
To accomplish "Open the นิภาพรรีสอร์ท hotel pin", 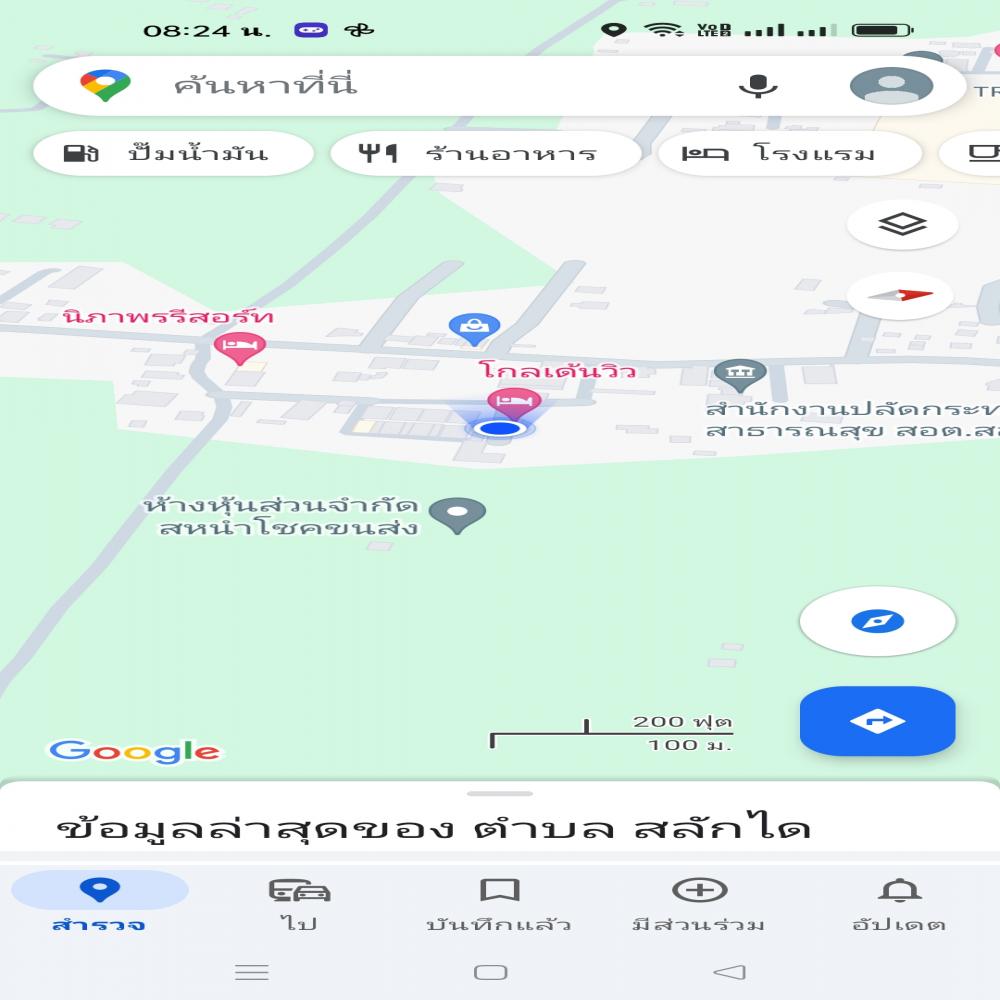I will 239,346.
